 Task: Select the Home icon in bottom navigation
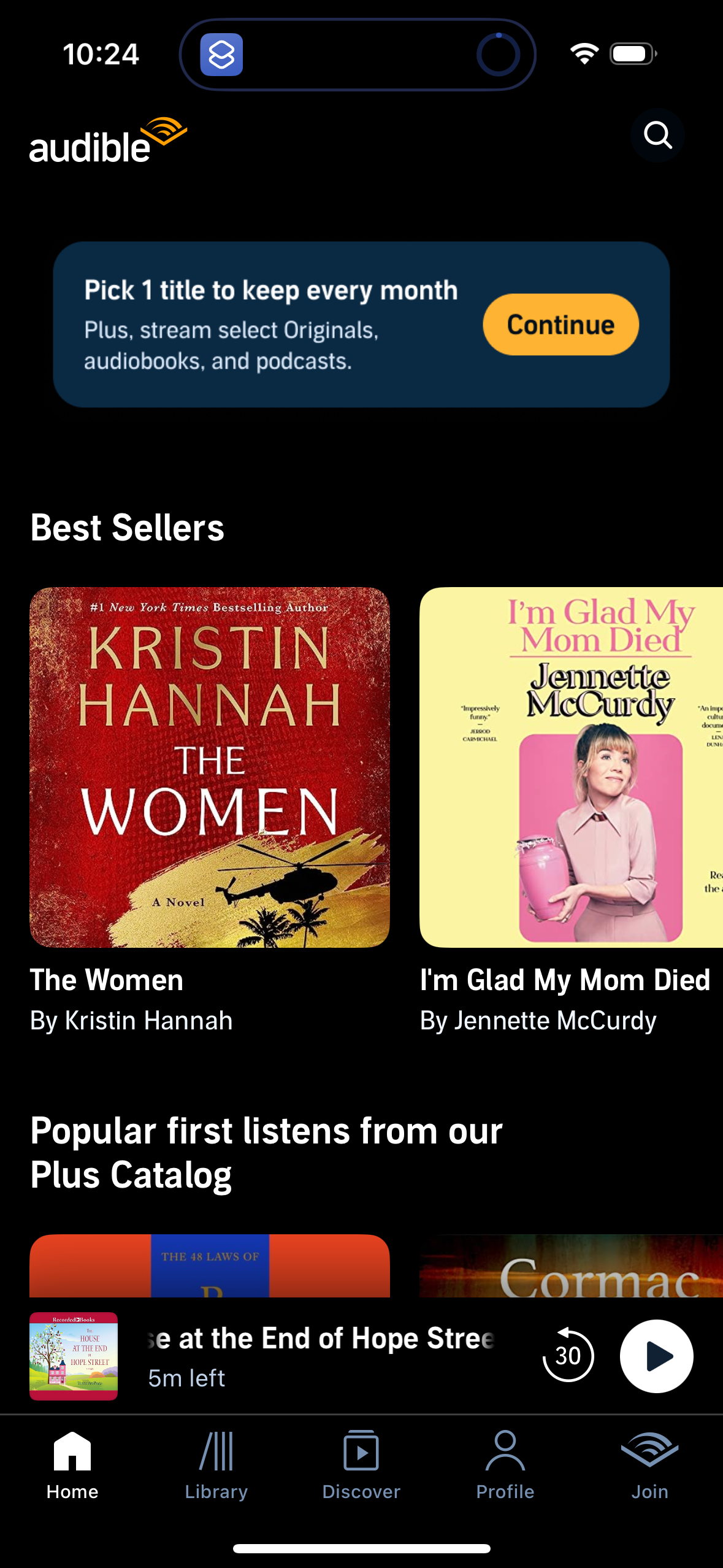click(x=72, y=1454)
